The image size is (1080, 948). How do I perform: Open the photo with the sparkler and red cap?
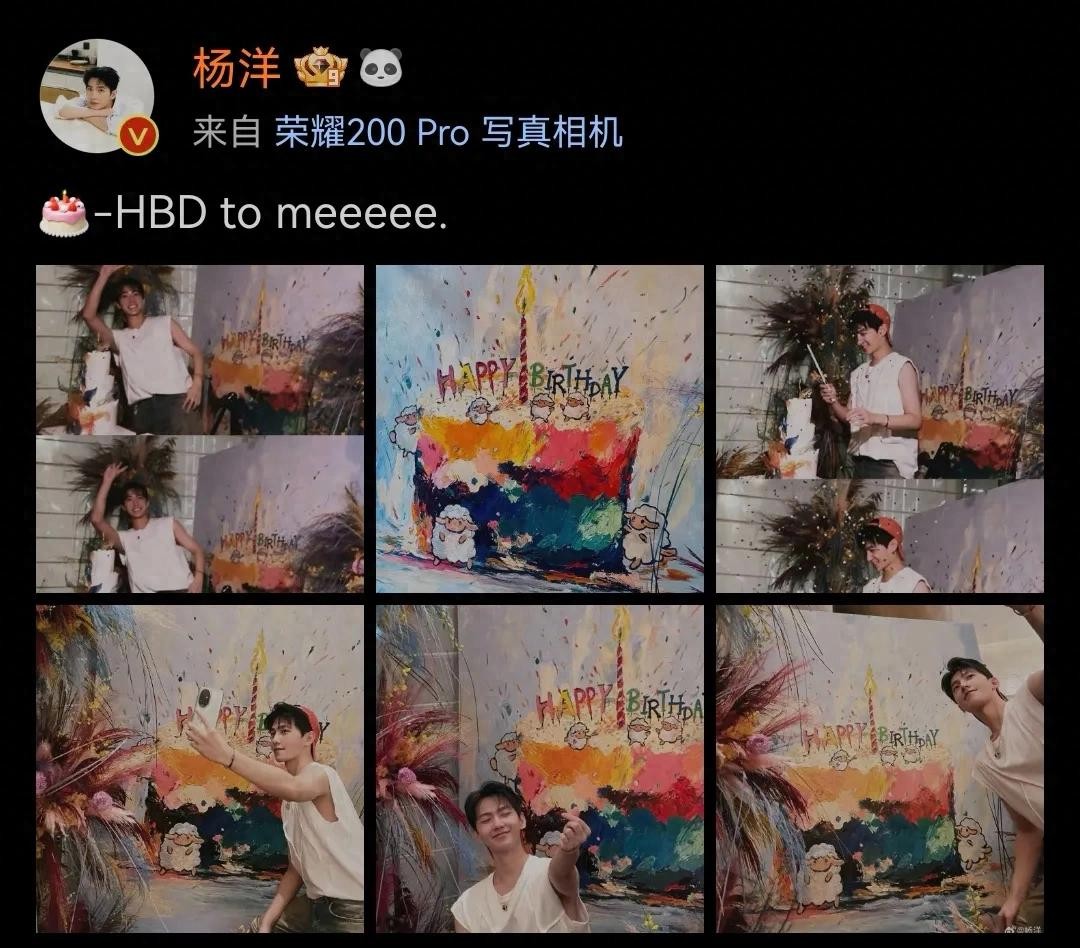point(880,428)
